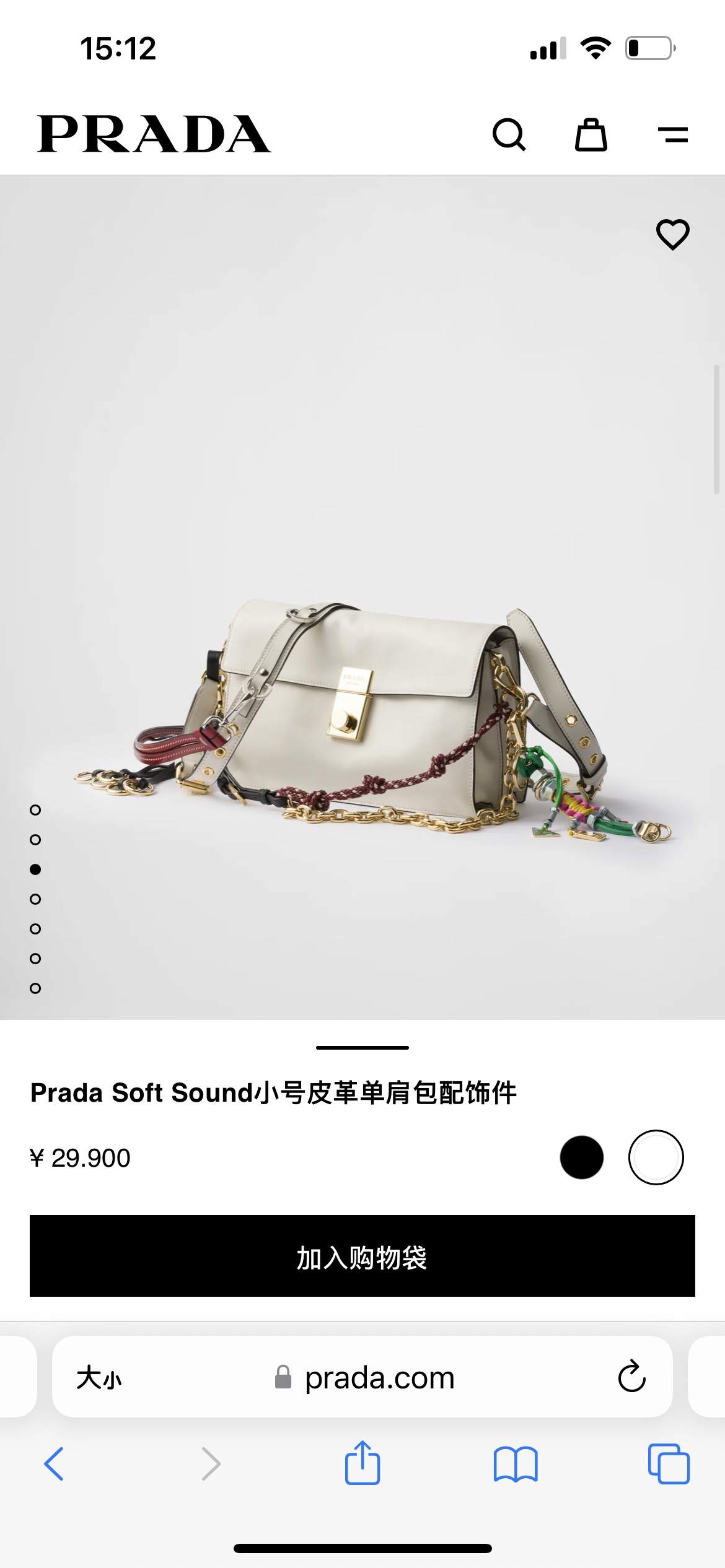Reload the prada.com page
725x1568 pixels.
[x=631, y=1377]
